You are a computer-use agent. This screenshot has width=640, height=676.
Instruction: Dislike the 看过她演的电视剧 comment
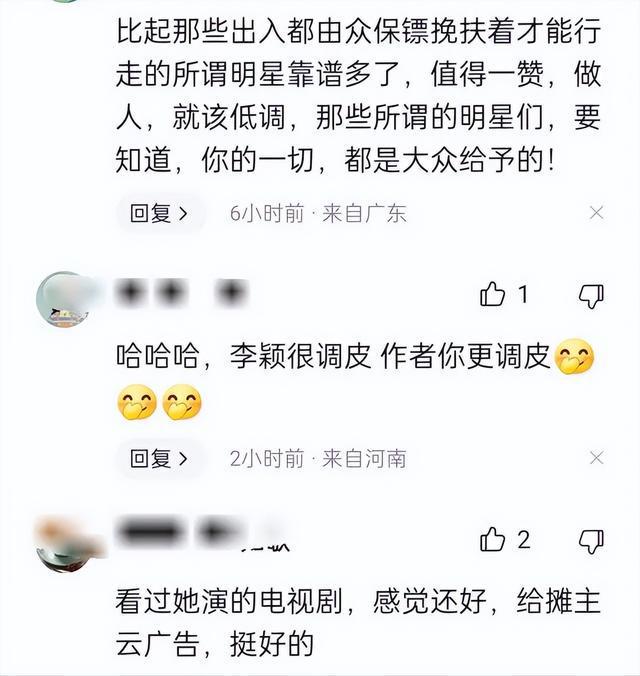[592, 541]
